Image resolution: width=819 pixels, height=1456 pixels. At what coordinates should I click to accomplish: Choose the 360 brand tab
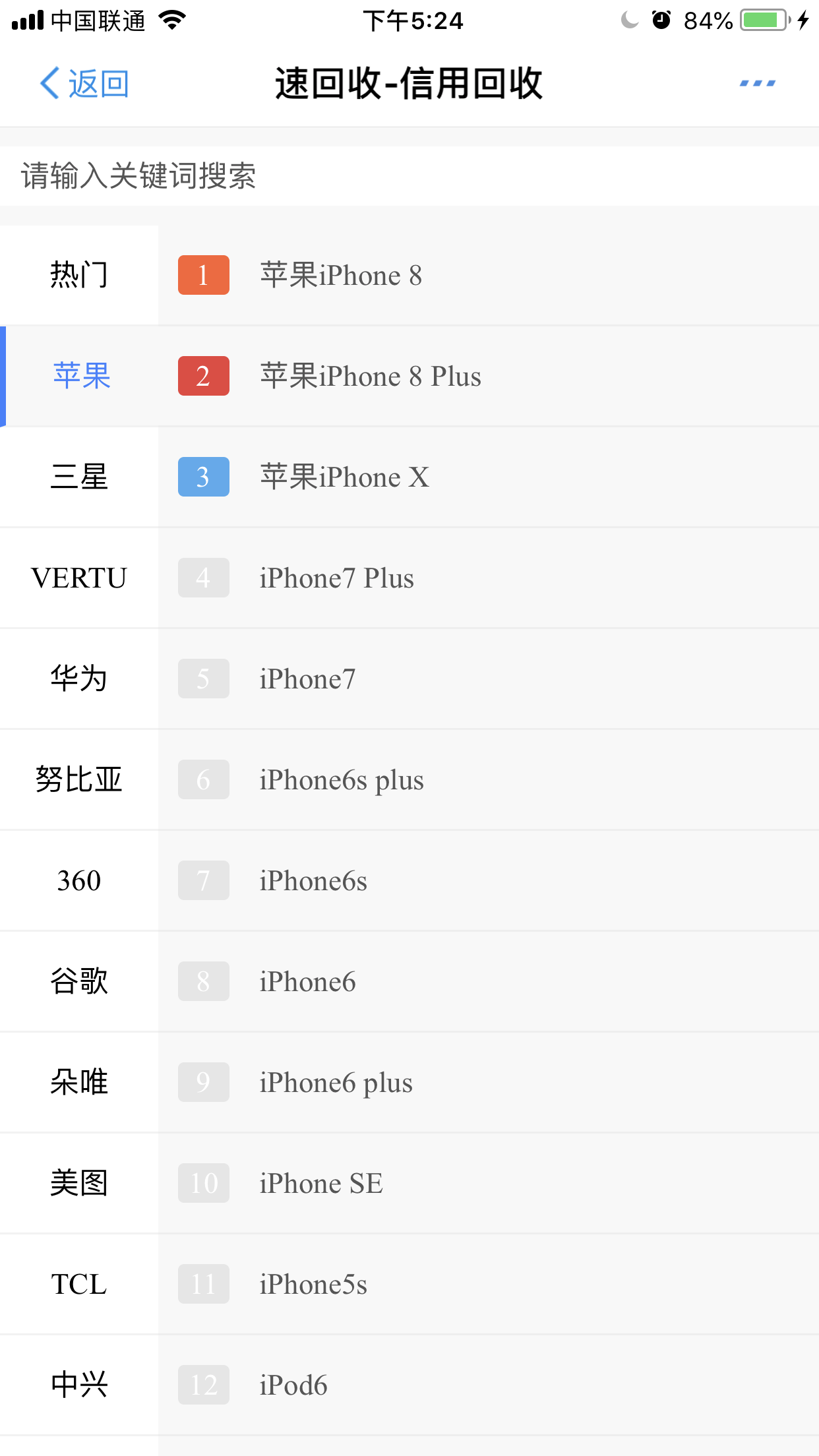click(x=79, y=880)
